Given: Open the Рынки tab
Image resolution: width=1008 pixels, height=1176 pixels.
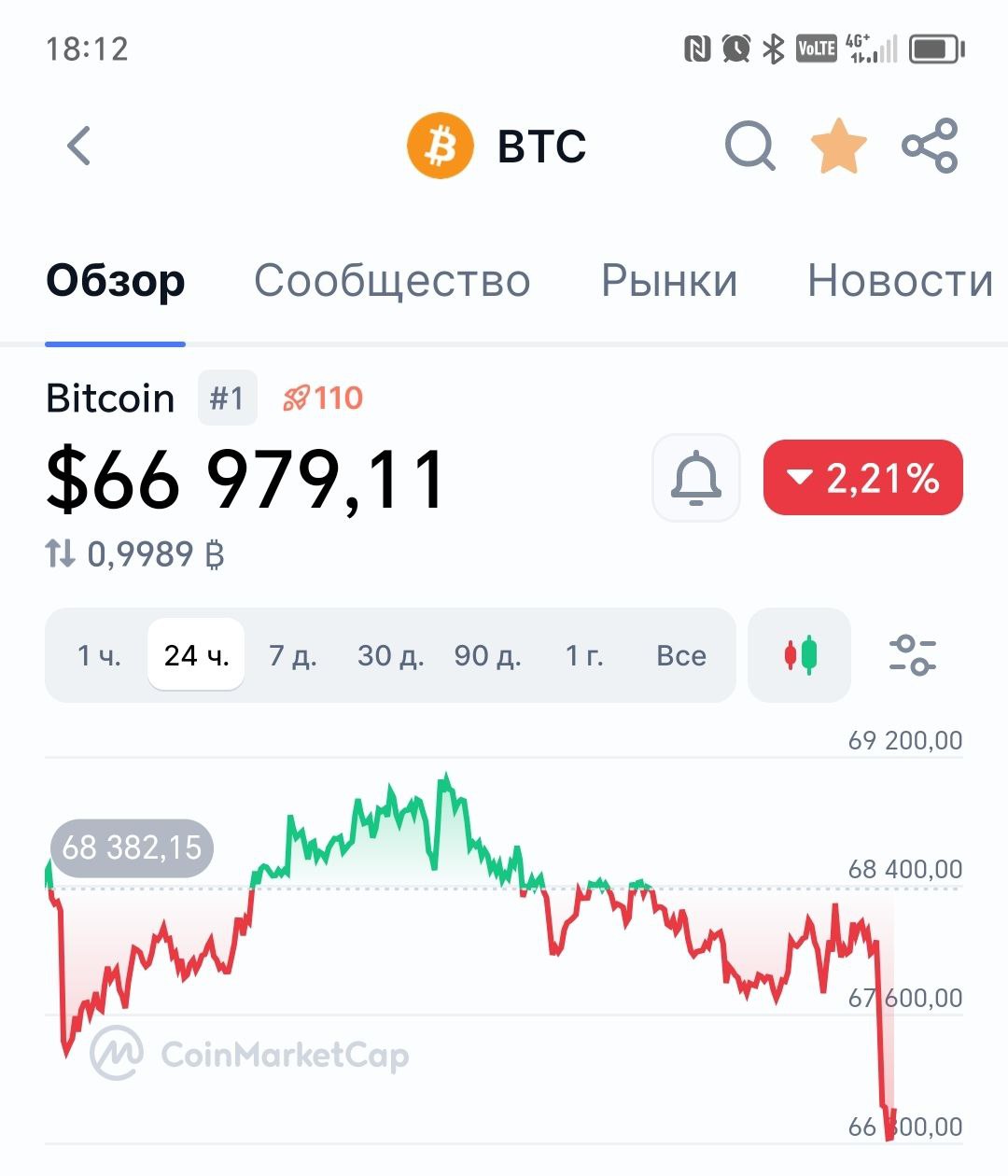Looking at the screenshot, I should pyautogui.click(x=669, y=281).
